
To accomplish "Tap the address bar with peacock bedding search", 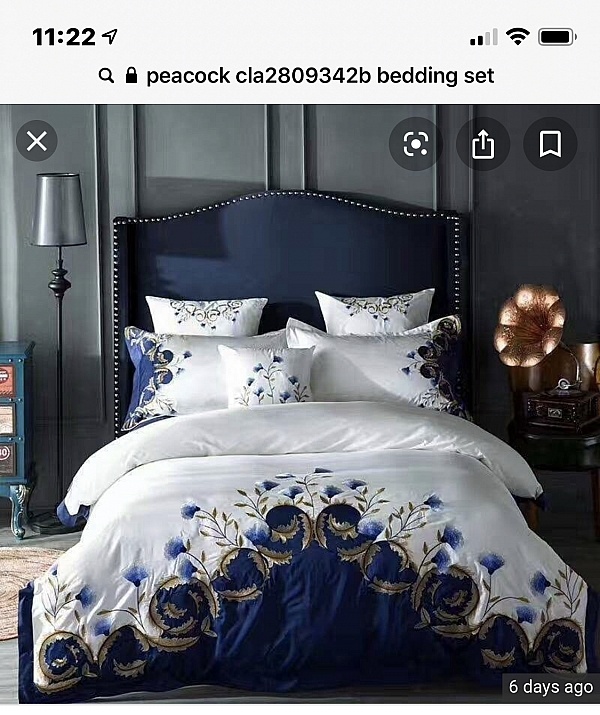I will pos(300,76).
